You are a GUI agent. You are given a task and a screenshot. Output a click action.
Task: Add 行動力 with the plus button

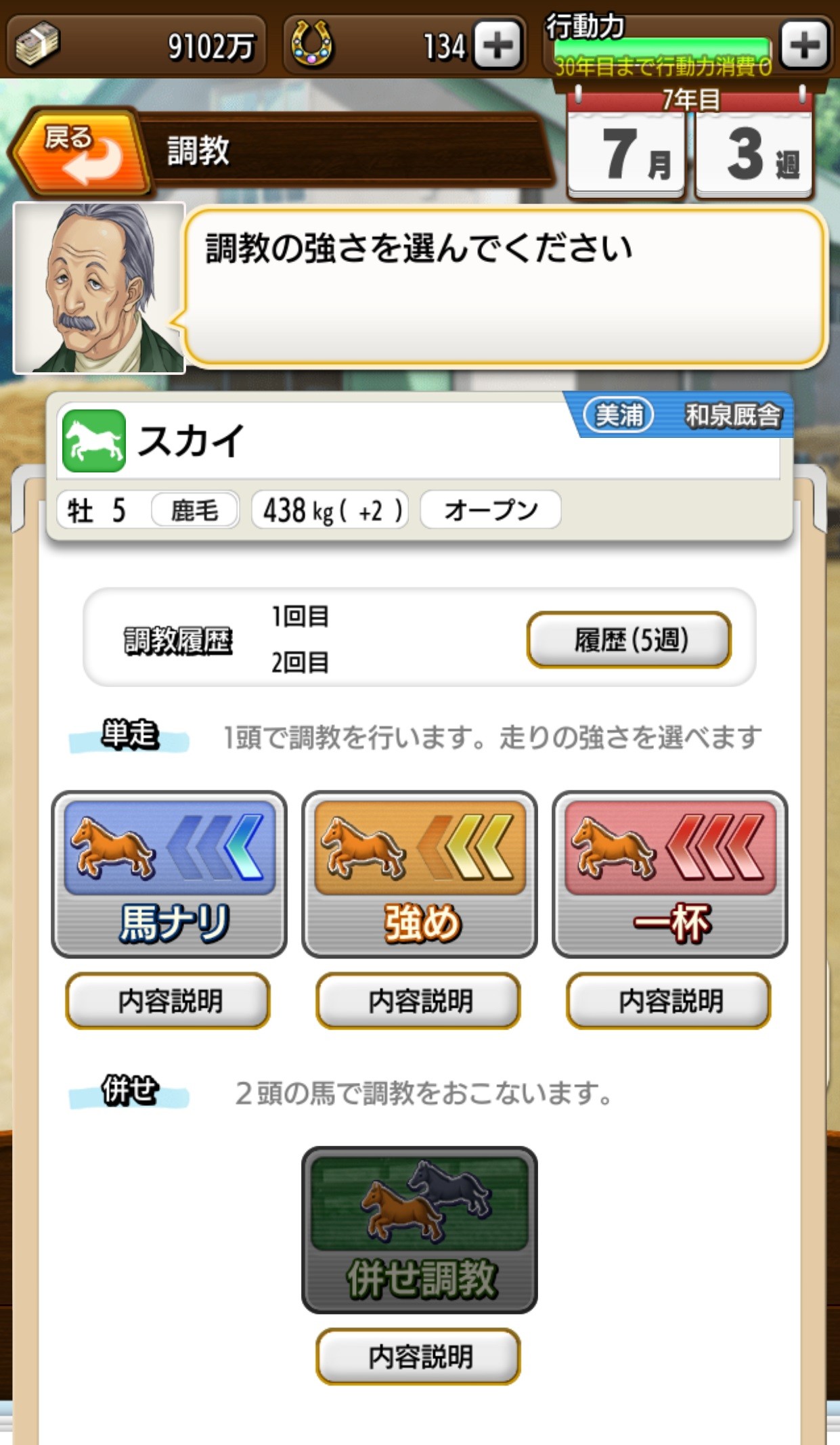[804, 45]
